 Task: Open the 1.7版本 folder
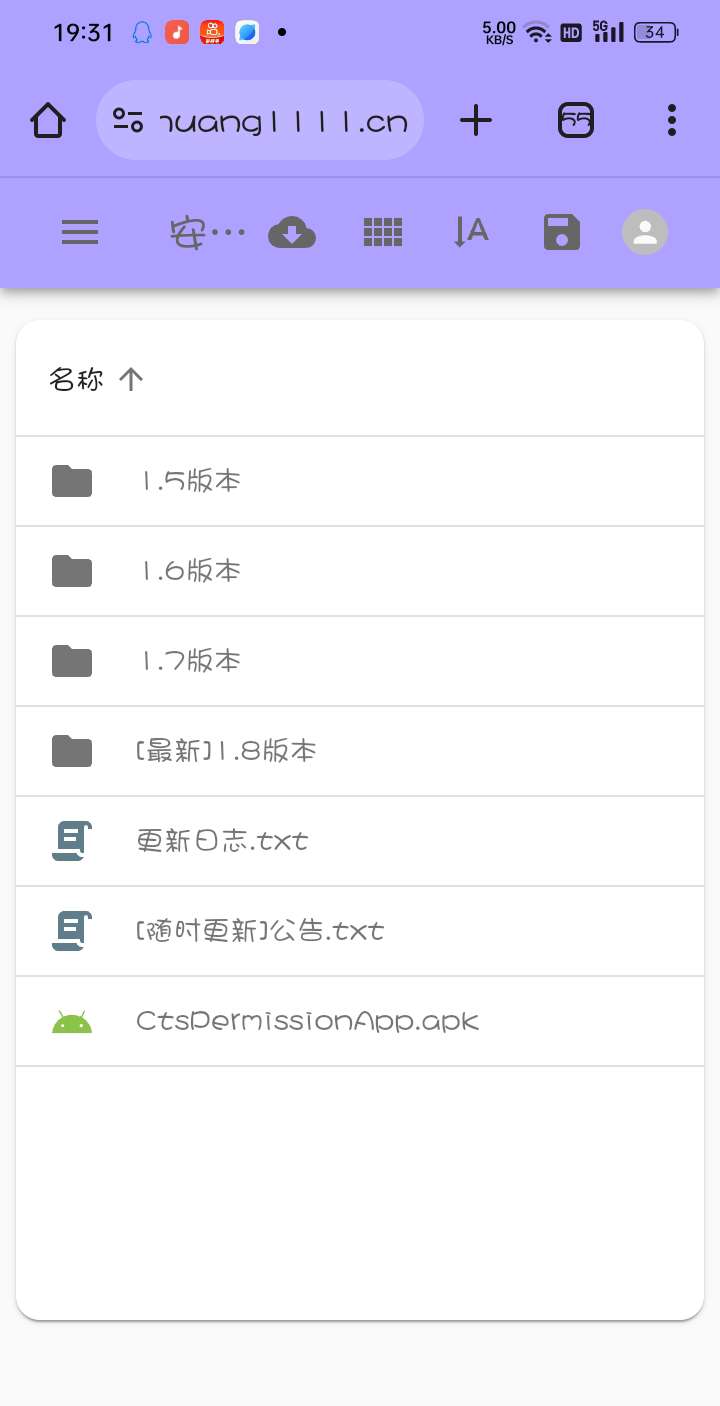(x=360, y=661)
